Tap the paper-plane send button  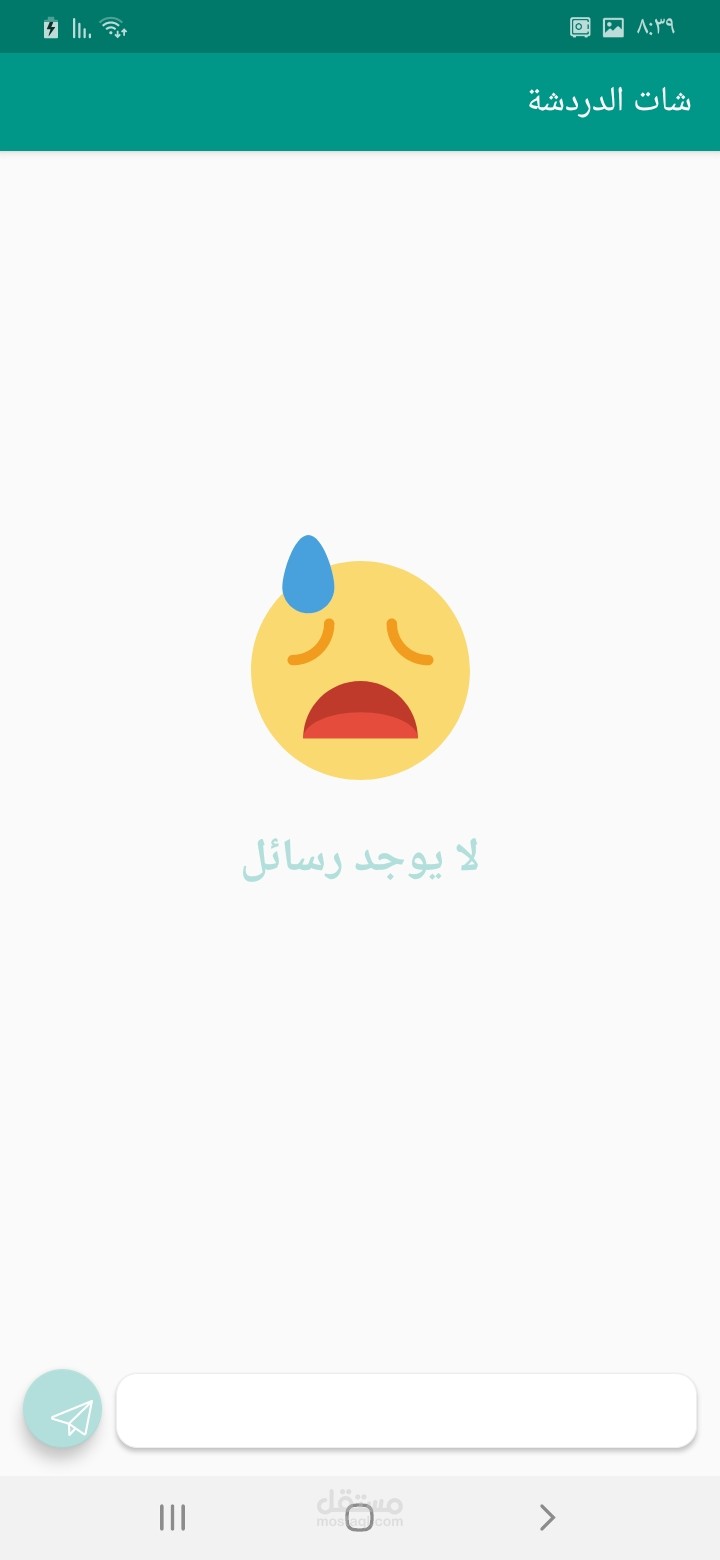[x=63, y=1409]
